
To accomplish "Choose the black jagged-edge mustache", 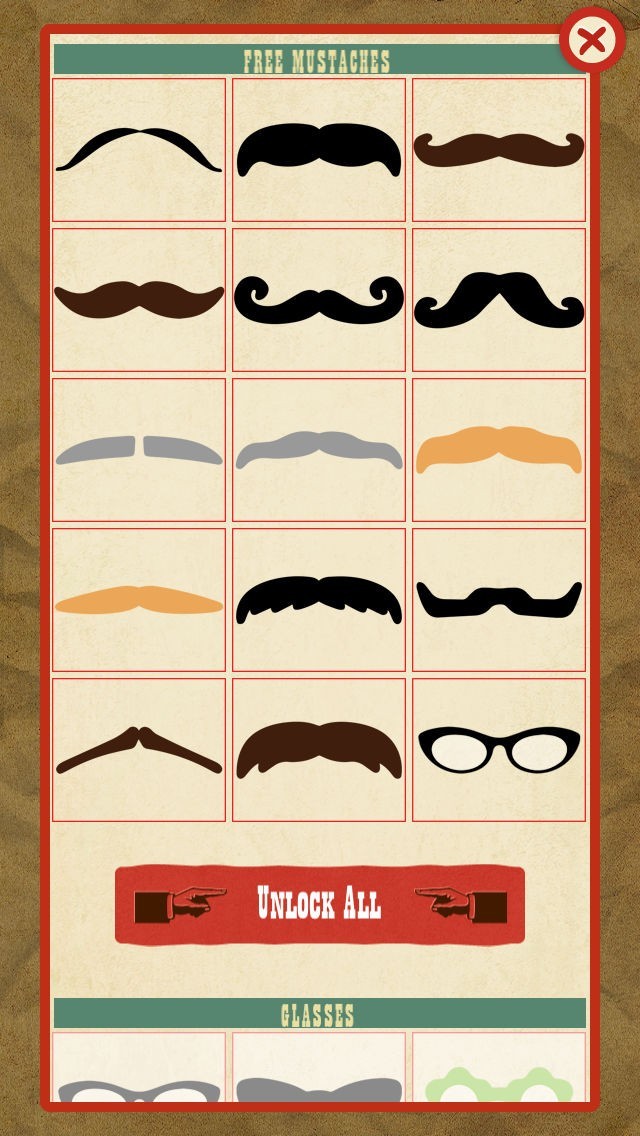I will [319, 599].
